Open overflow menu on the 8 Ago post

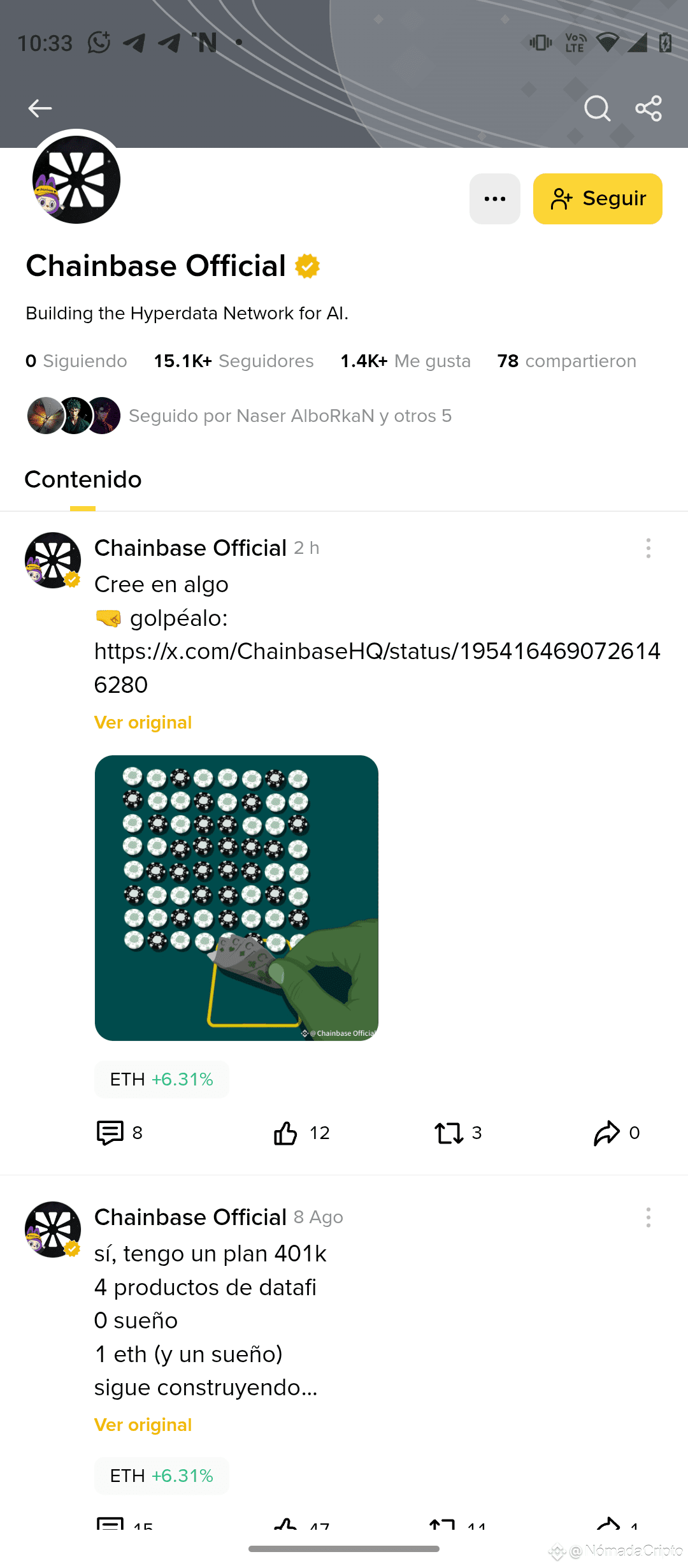pos(649,1217)
